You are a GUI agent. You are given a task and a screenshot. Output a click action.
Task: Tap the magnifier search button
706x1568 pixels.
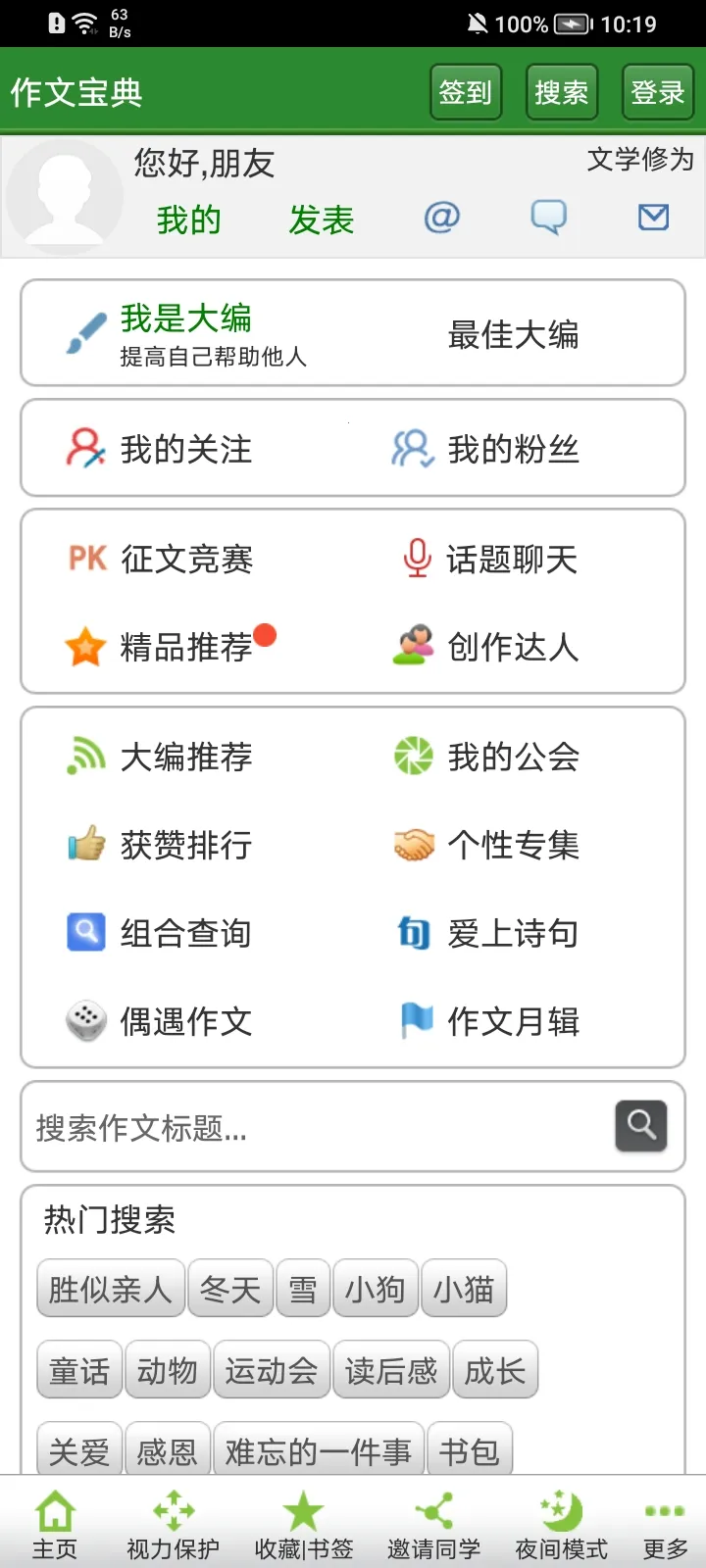click(641, 1125)
